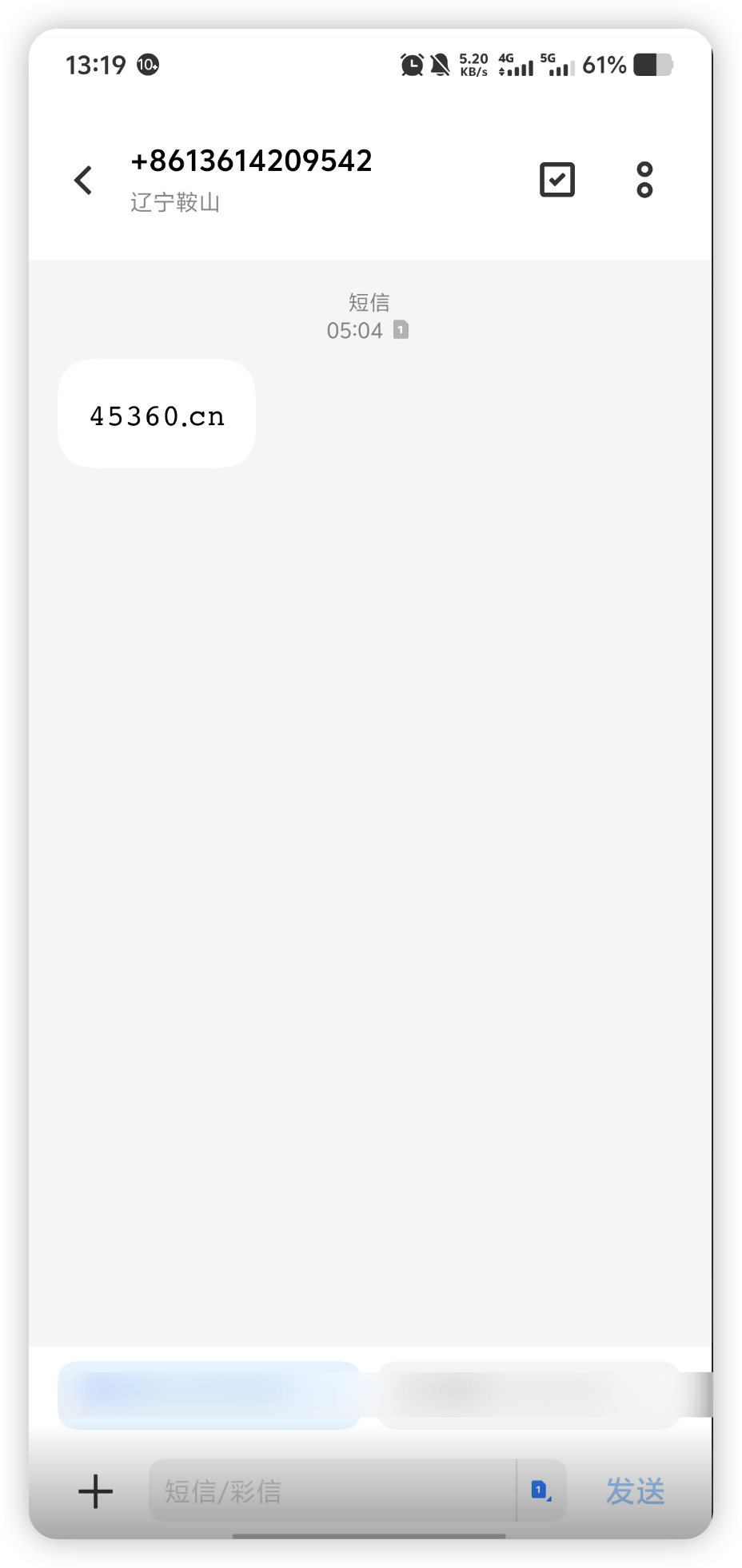Open the multi-select checkbox icon

point(557,180)
